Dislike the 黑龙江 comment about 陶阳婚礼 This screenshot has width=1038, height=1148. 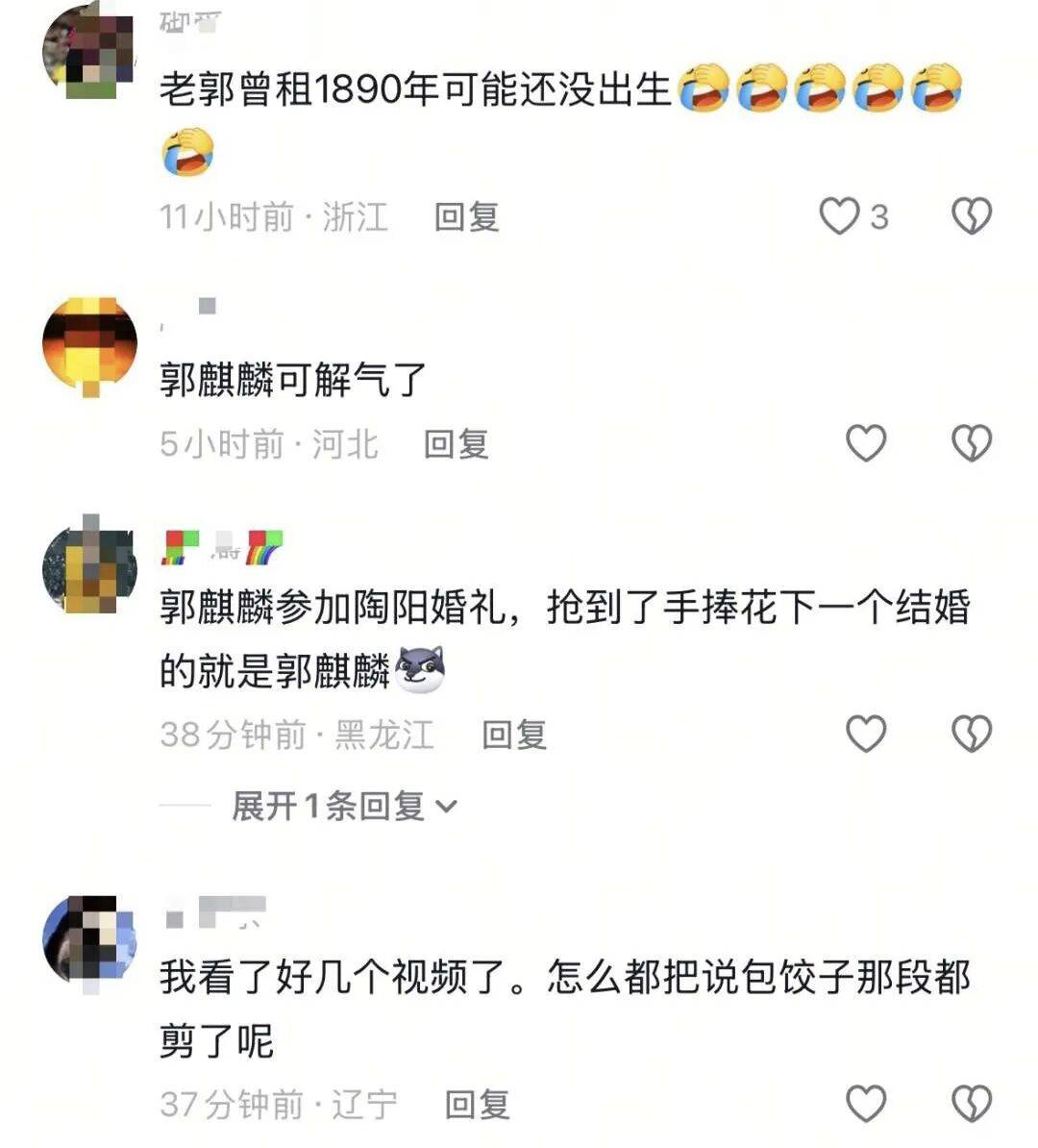click(971, 735)
